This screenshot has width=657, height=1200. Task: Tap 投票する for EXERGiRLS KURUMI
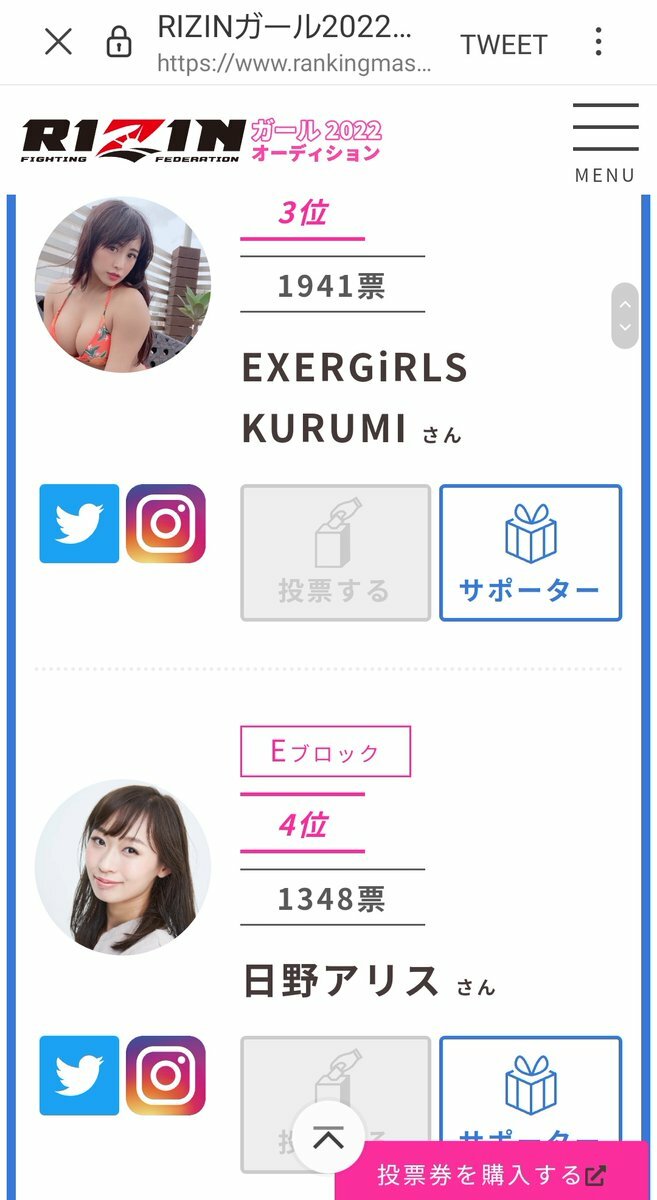(x=335, y=553)
